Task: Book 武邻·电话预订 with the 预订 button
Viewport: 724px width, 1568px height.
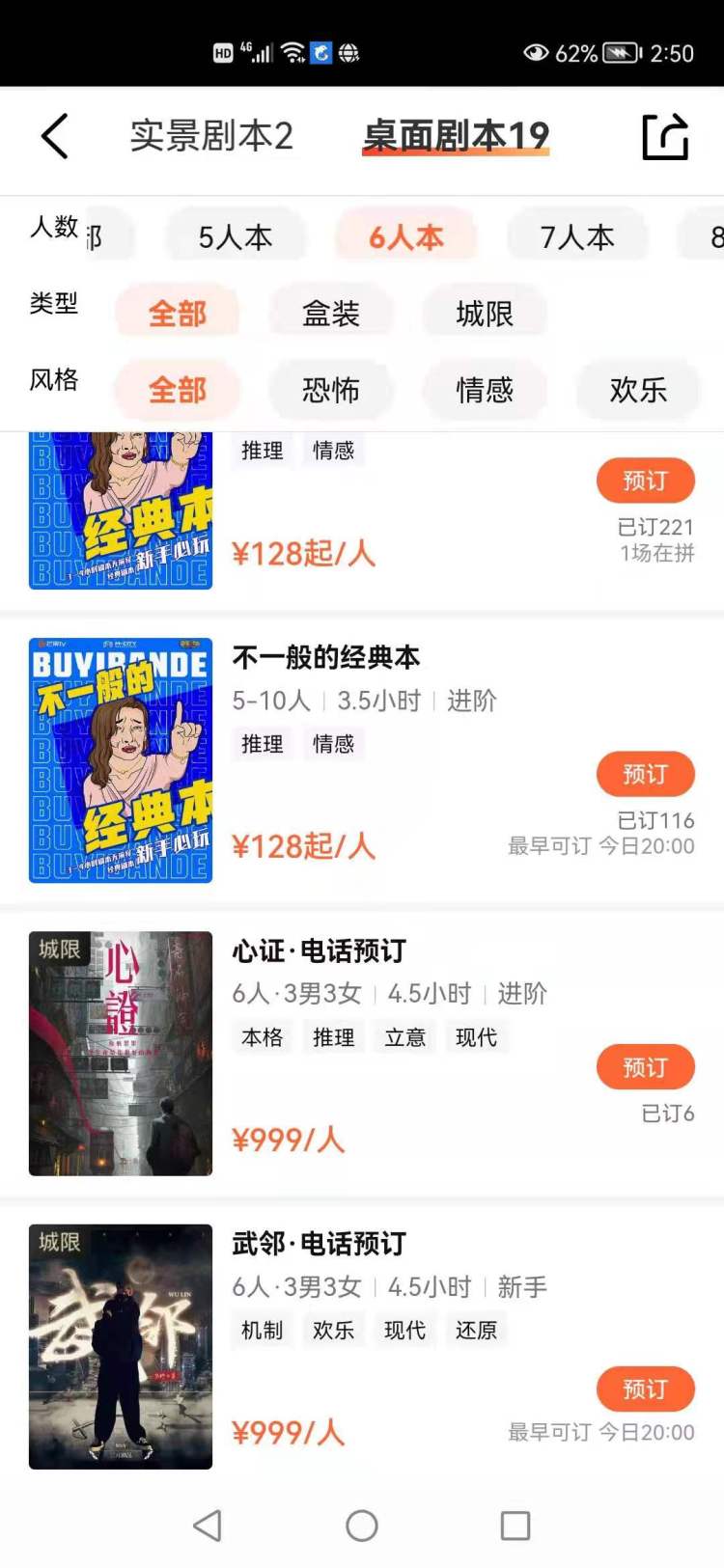Action: click(x=645, y=1389)
